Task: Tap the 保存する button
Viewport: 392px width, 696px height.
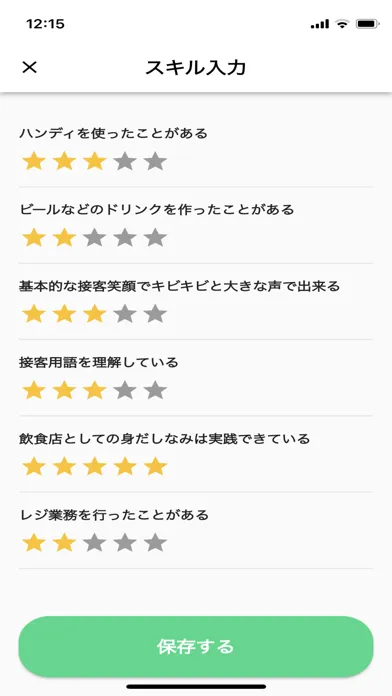Action: click(196, 646)
